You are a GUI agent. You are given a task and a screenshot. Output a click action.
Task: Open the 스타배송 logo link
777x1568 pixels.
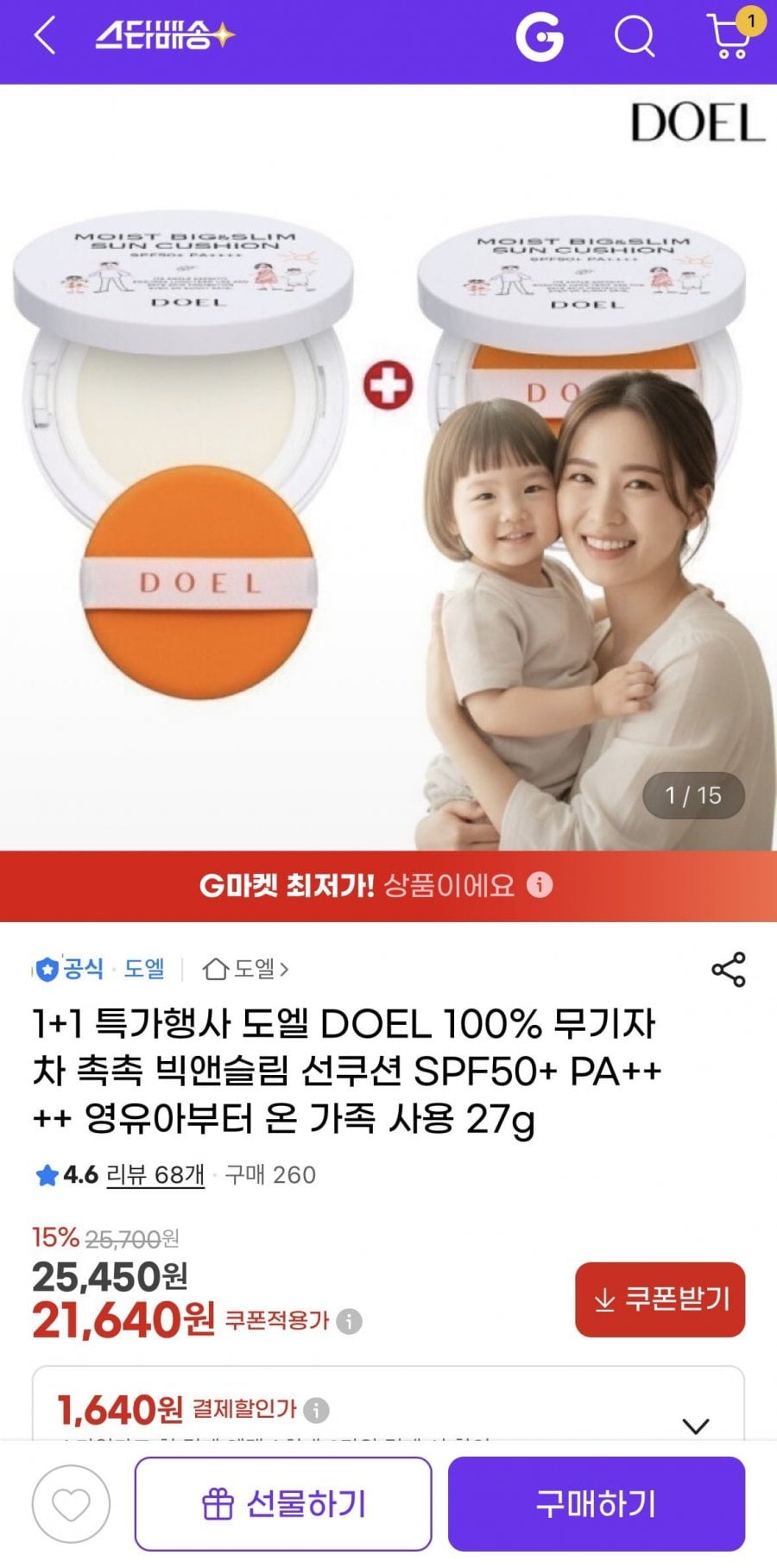pyautogui.click(x=164, y=36)
